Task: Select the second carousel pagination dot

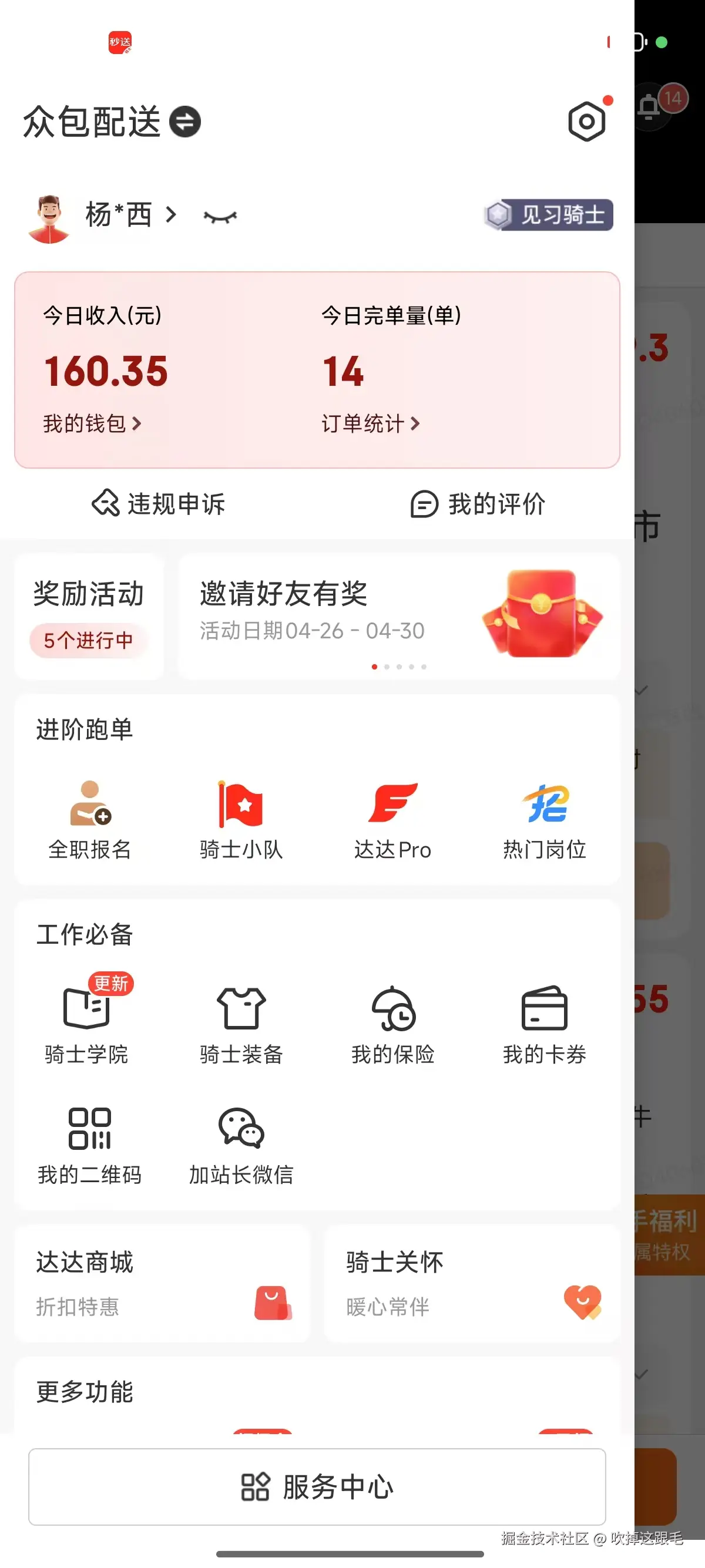Action: [x=387, y=667]
